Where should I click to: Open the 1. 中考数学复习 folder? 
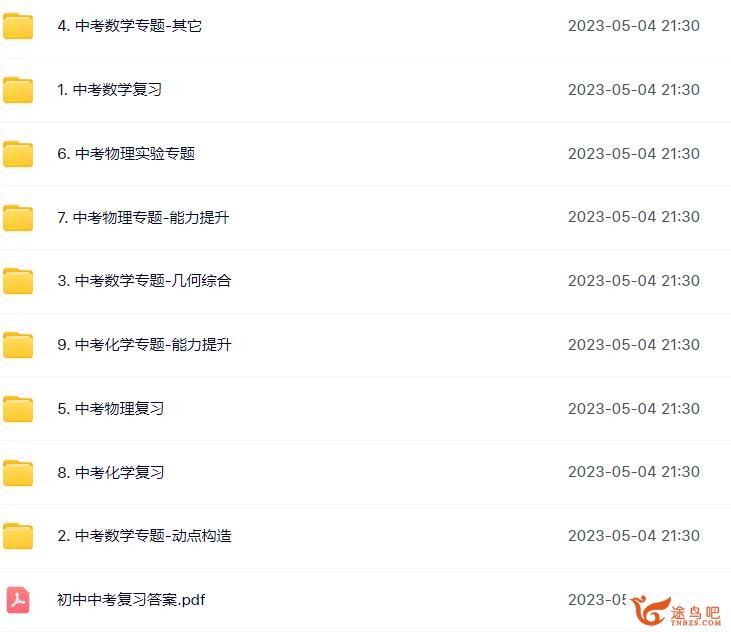[x=109, y=90]
